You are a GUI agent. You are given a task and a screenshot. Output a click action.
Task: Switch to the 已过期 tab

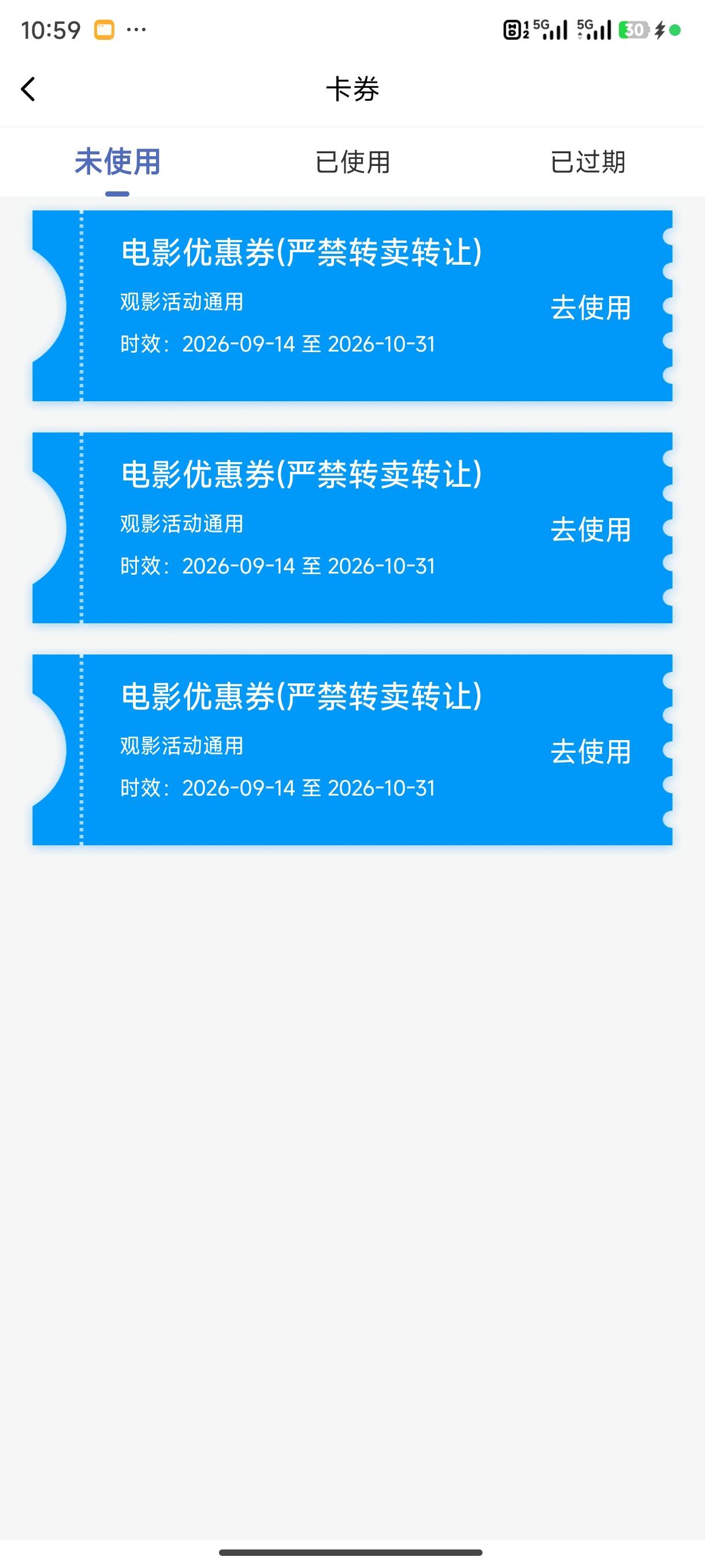pos(588,162)
